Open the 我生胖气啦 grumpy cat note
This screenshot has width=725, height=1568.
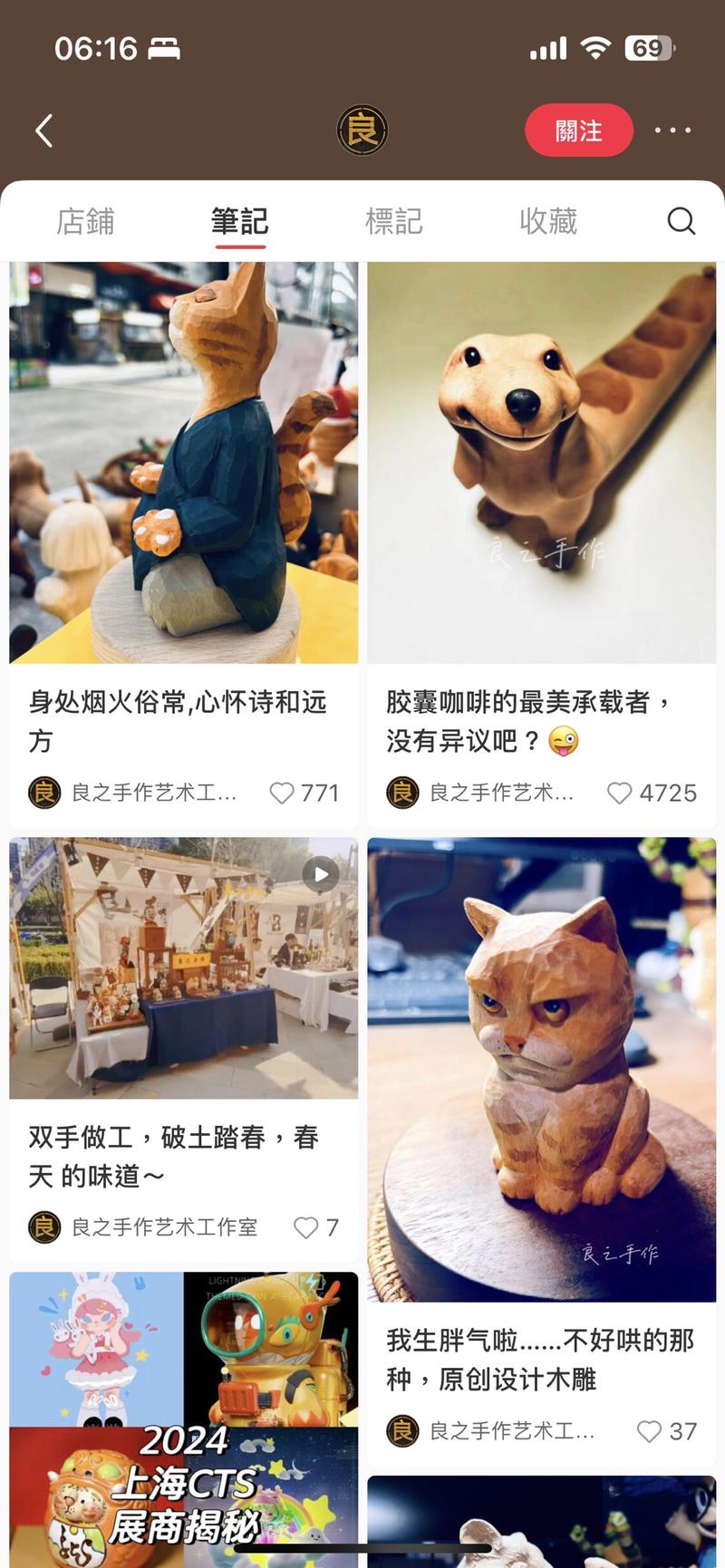pyautogui.click(x=541, y=1069)
